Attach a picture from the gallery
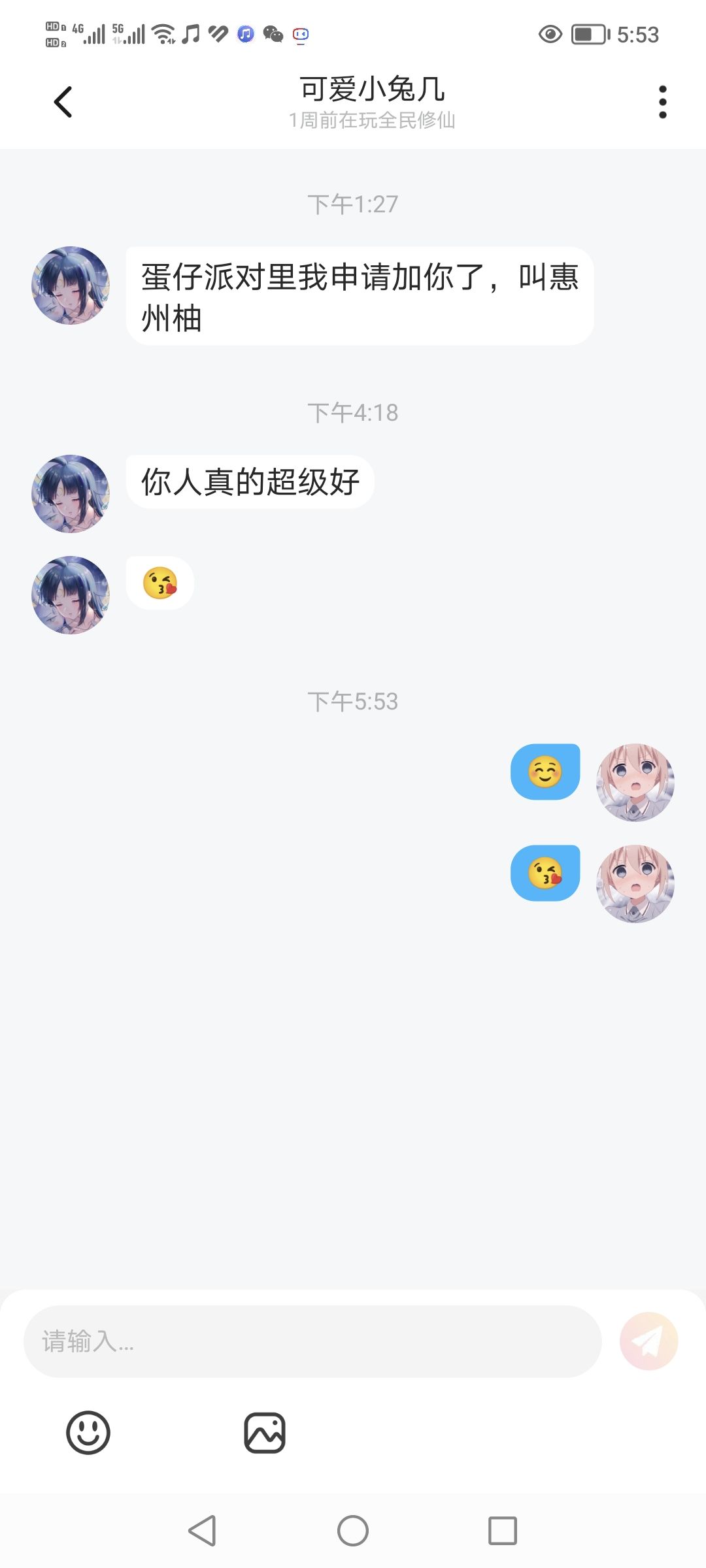Image resolution: width=706 pixels, height=1568 pixels. pos(265,1433)
